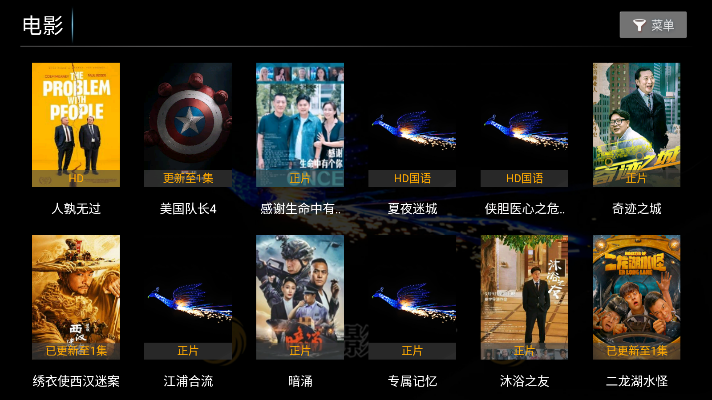Open the movie 沐浴之友

coord(524,297)
